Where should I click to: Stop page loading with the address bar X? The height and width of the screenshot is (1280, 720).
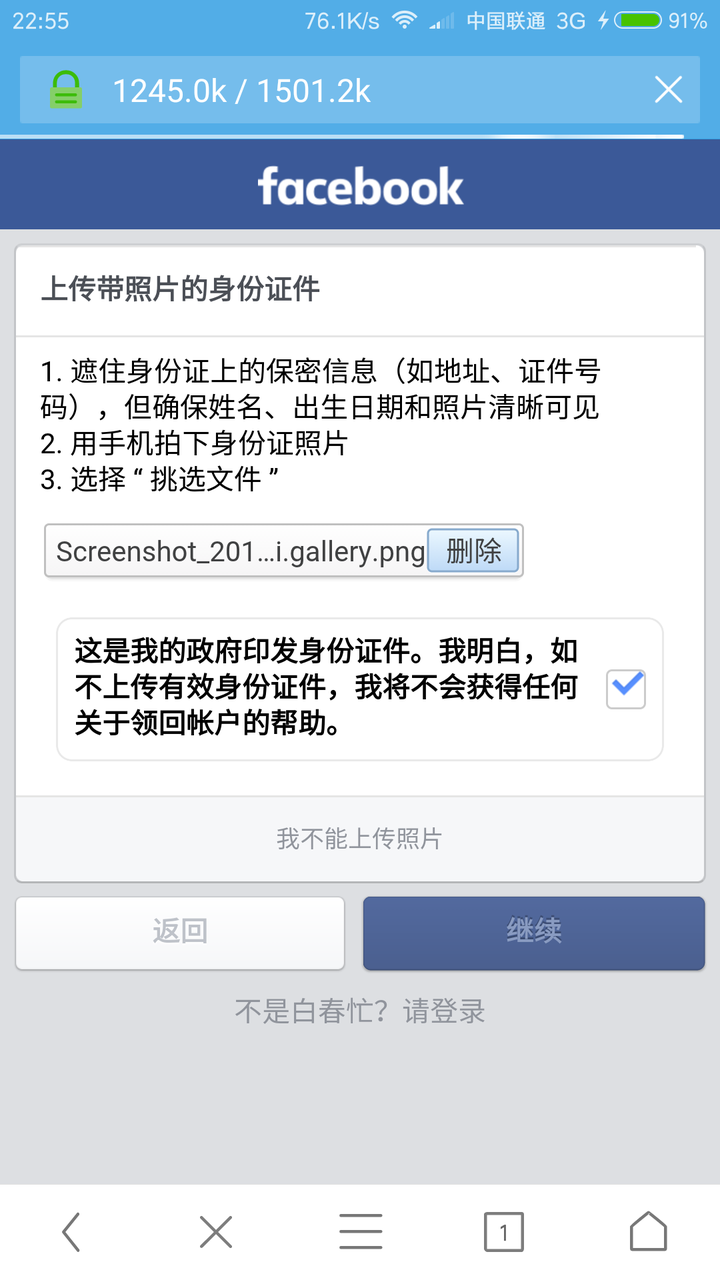[x=667, y=89]
